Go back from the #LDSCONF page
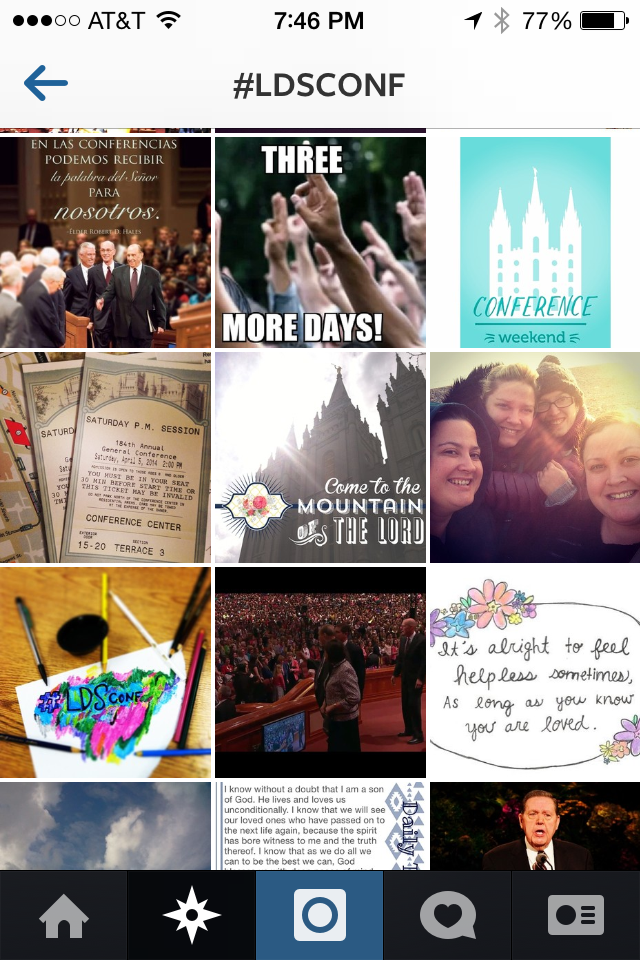Screen dimensions: 640x960 tap(46, 84)
